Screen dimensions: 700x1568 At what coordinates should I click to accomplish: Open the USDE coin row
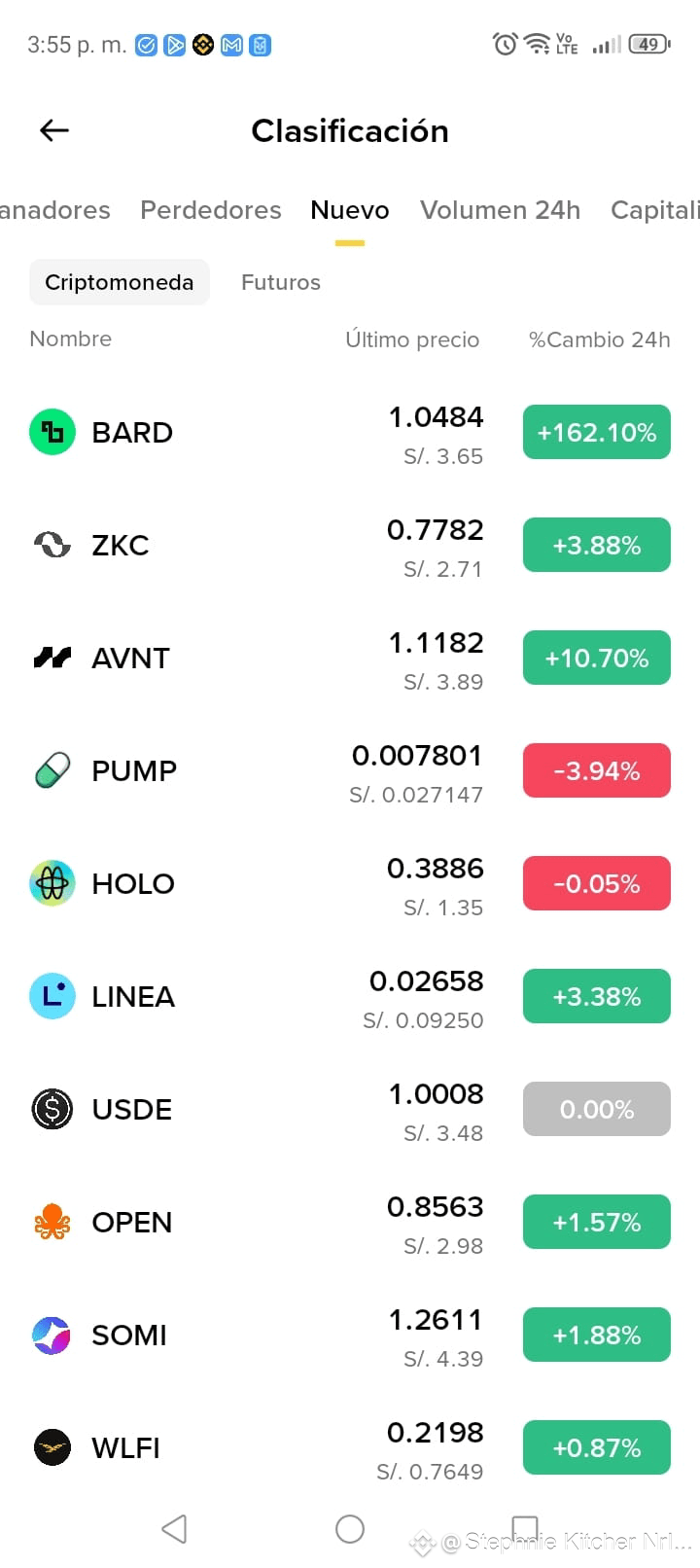click(x=350, y=1110)
